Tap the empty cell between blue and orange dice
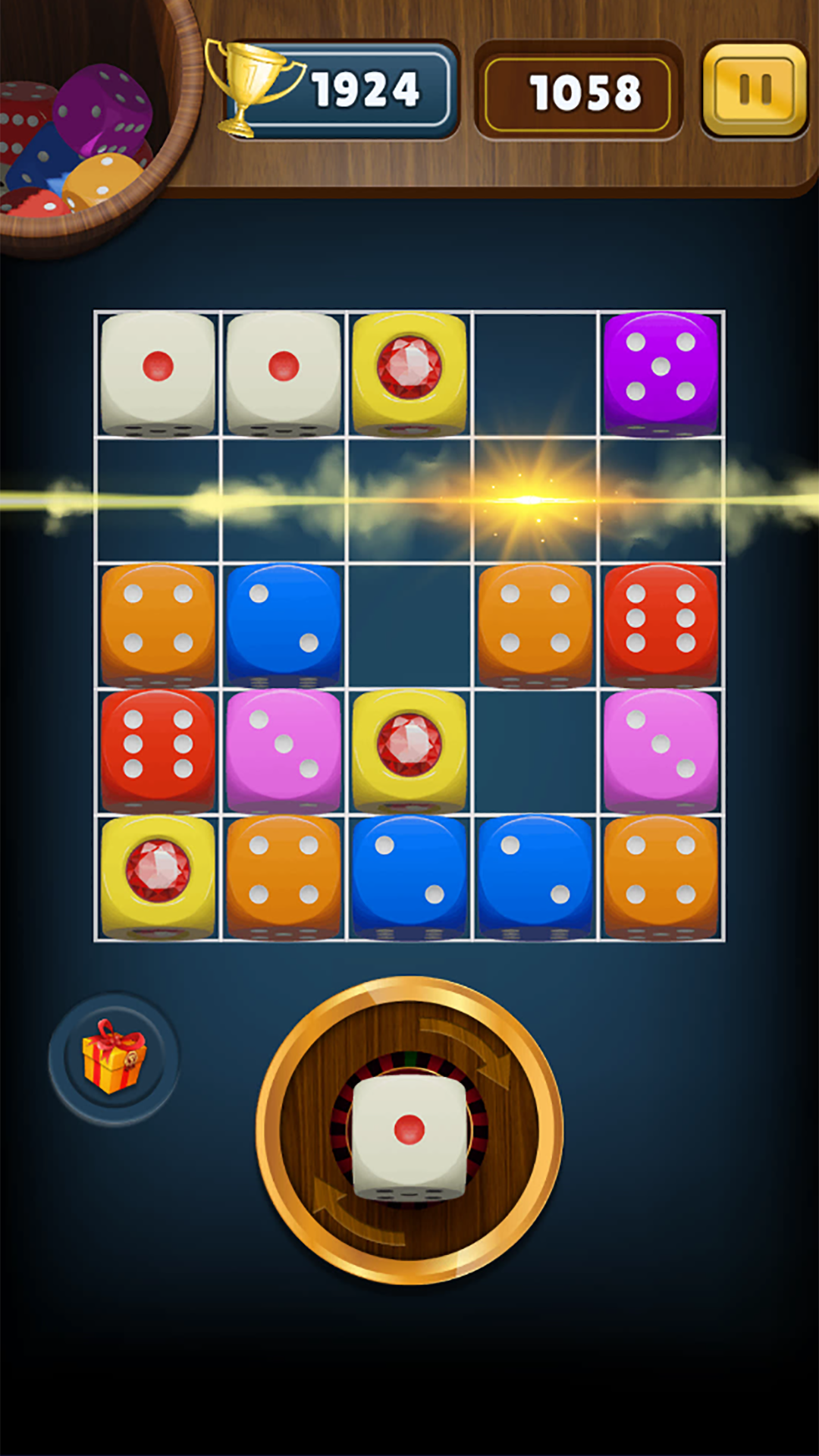Screen dimensions: 819x1456 tap(409, 626)
